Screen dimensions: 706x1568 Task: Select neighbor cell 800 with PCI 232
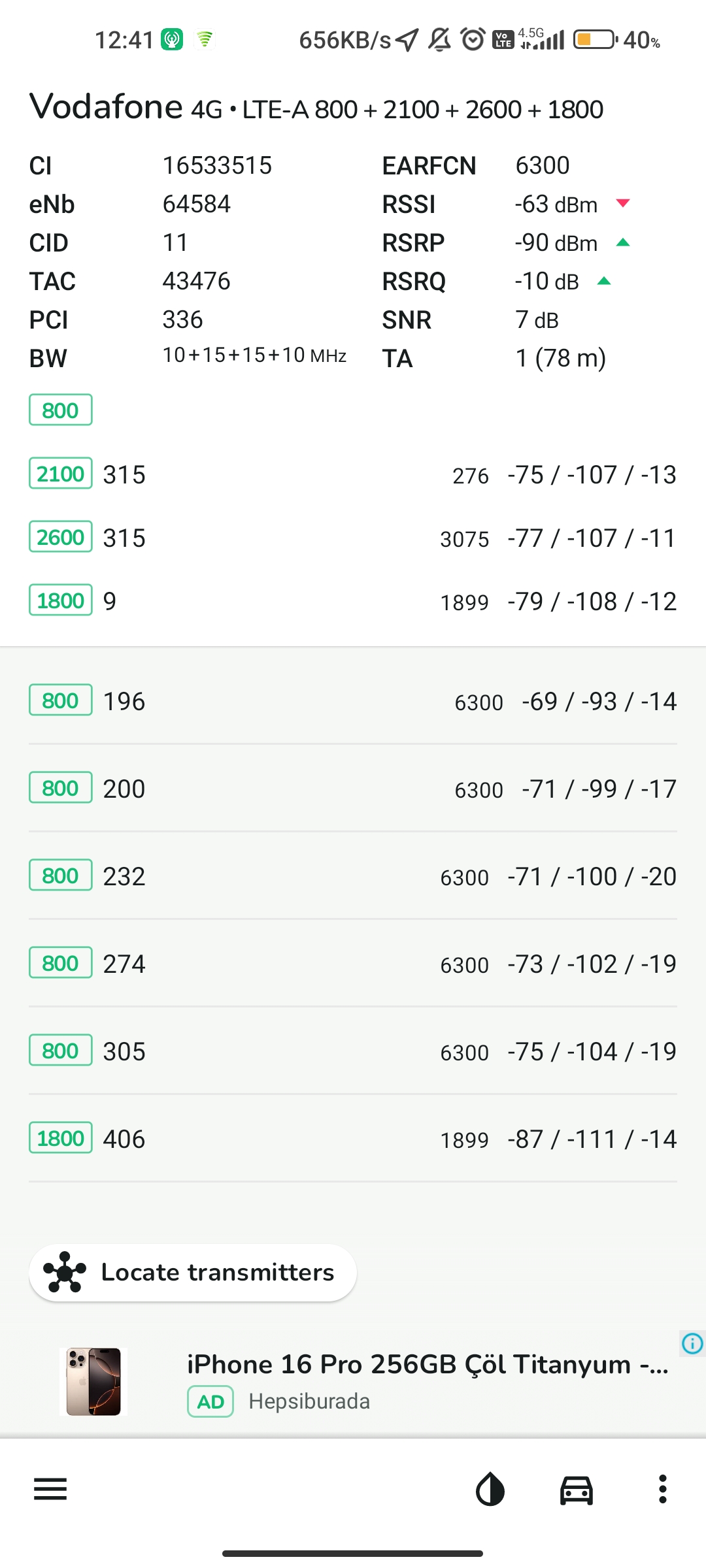[x=353, y=876]
